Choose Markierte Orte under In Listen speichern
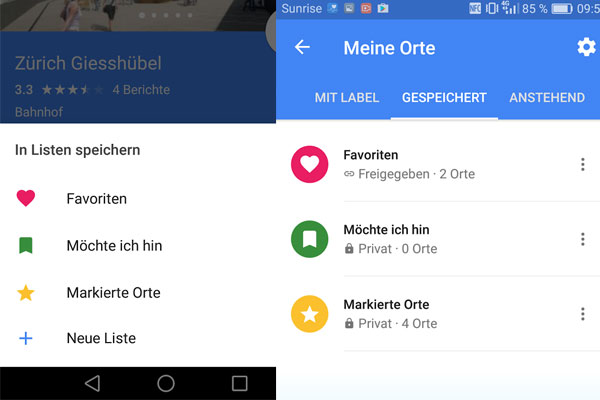This screenshot has width=600, height=400. (112, 293)
